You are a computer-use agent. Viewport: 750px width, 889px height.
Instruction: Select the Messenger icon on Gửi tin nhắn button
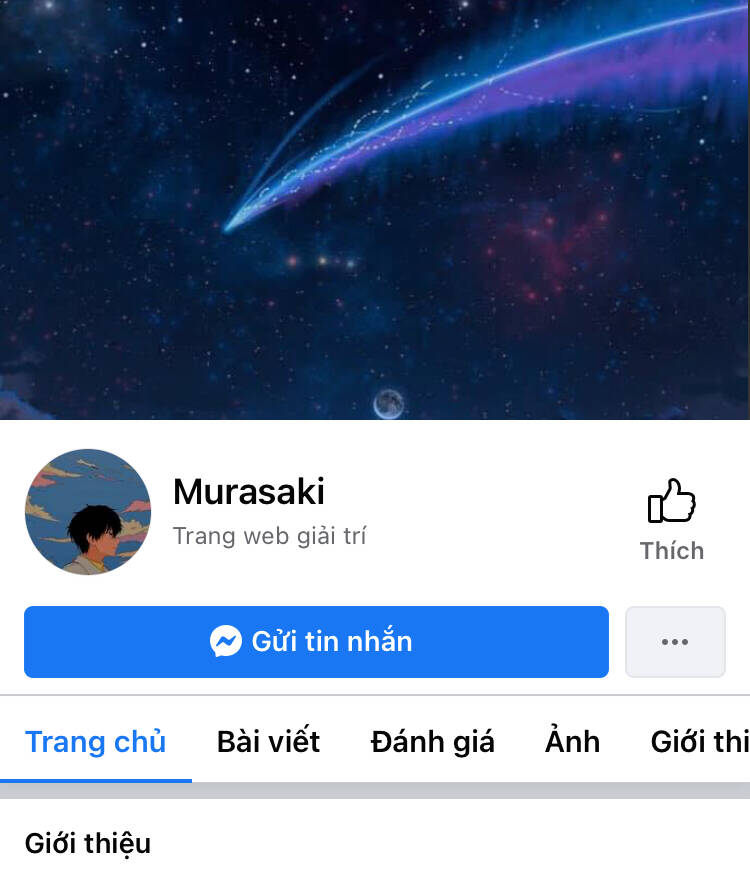coord(228,642)
